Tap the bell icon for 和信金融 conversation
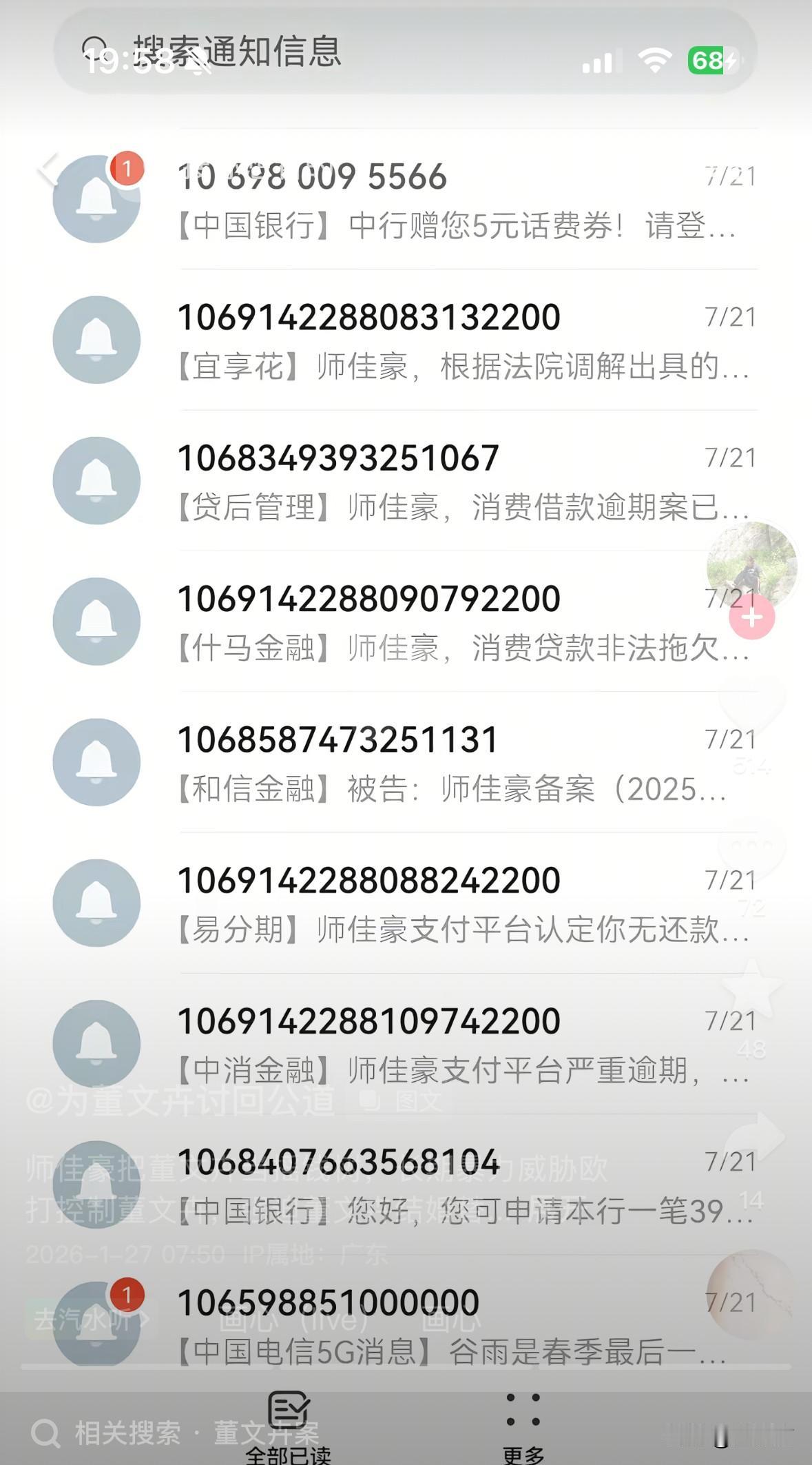Image resolution: width=812 pixels, height=1465 pixels. coord(96,762)
